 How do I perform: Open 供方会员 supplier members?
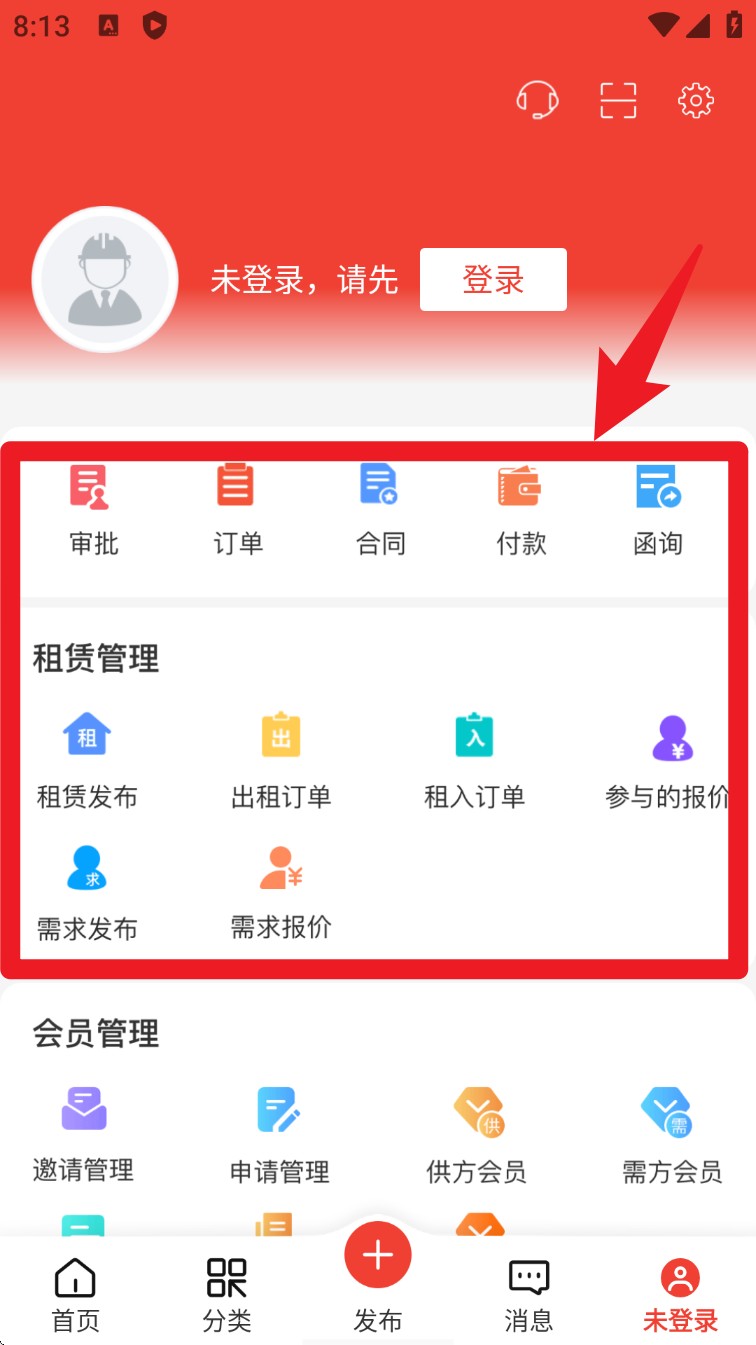click(x=477, y=1137)
